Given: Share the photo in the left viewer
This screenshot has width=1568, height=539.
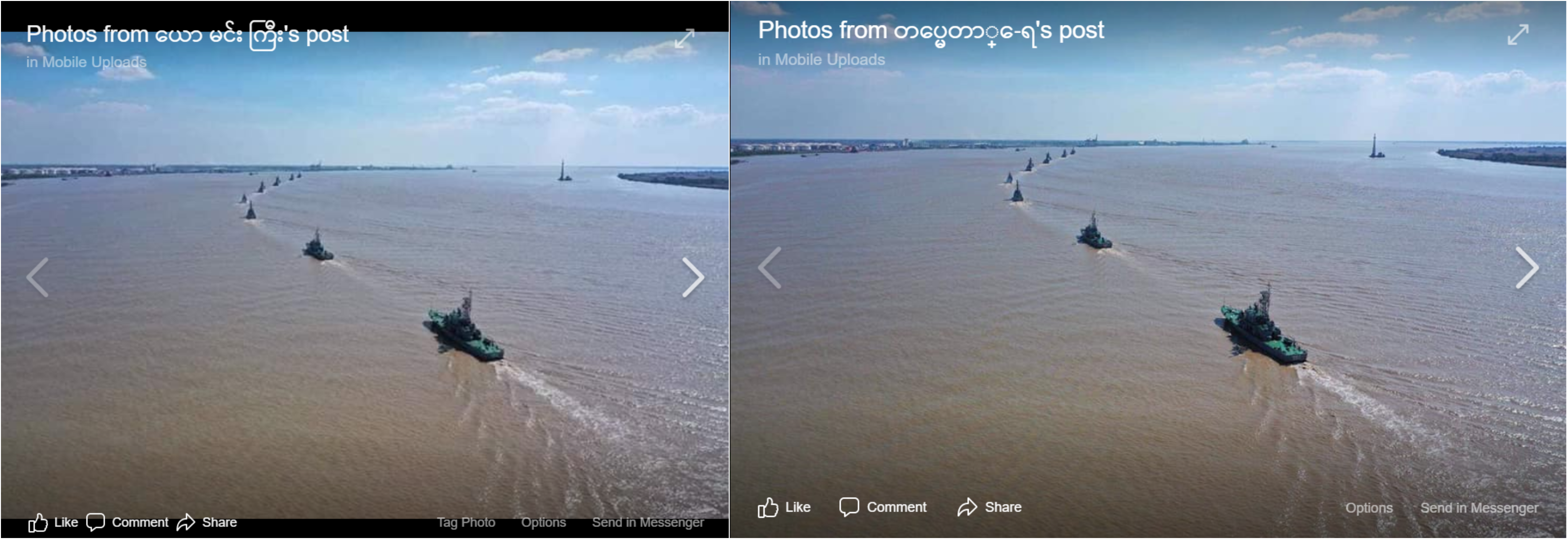Looking at the screenshot, I should (207, 523).
